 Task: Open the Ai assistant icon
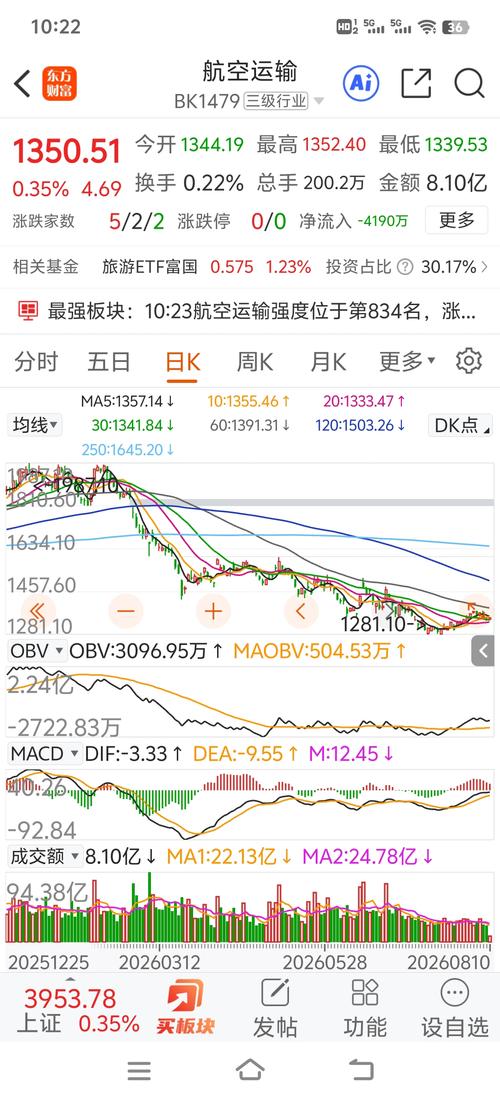point(361,83)
